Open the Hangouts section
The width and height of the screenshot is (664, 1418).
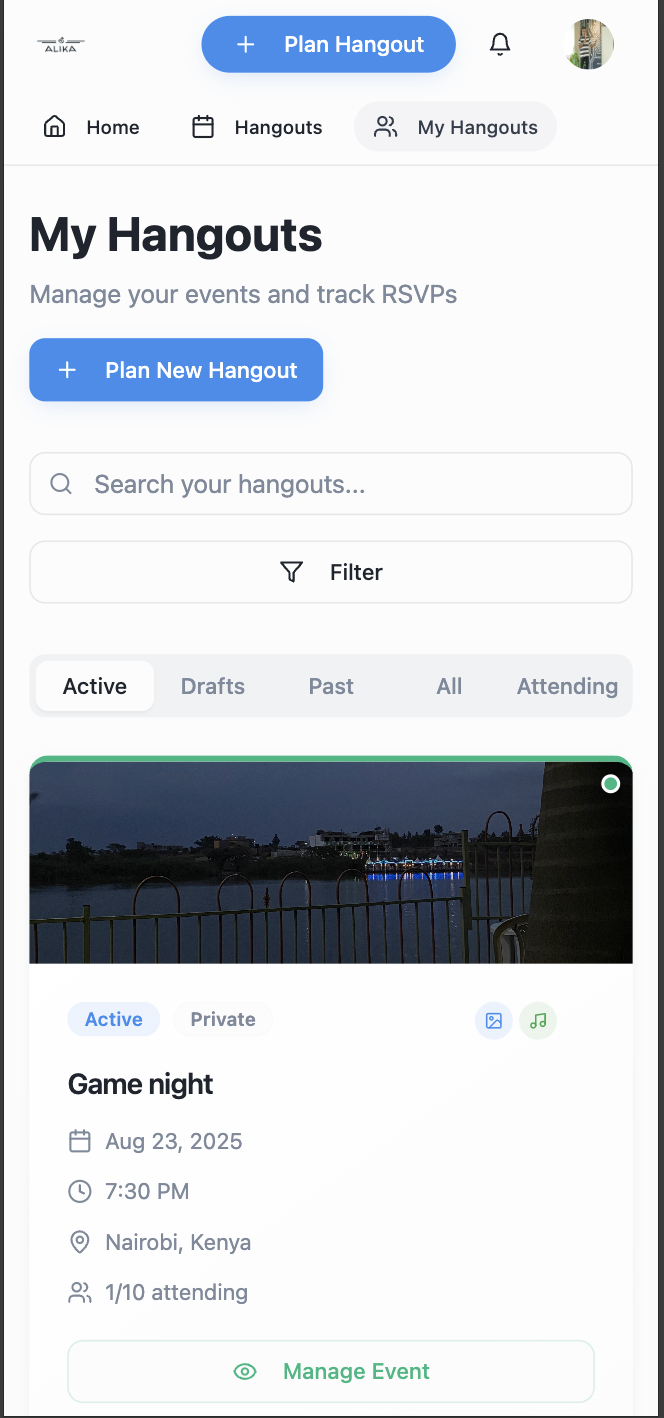(x=257, y=127)
